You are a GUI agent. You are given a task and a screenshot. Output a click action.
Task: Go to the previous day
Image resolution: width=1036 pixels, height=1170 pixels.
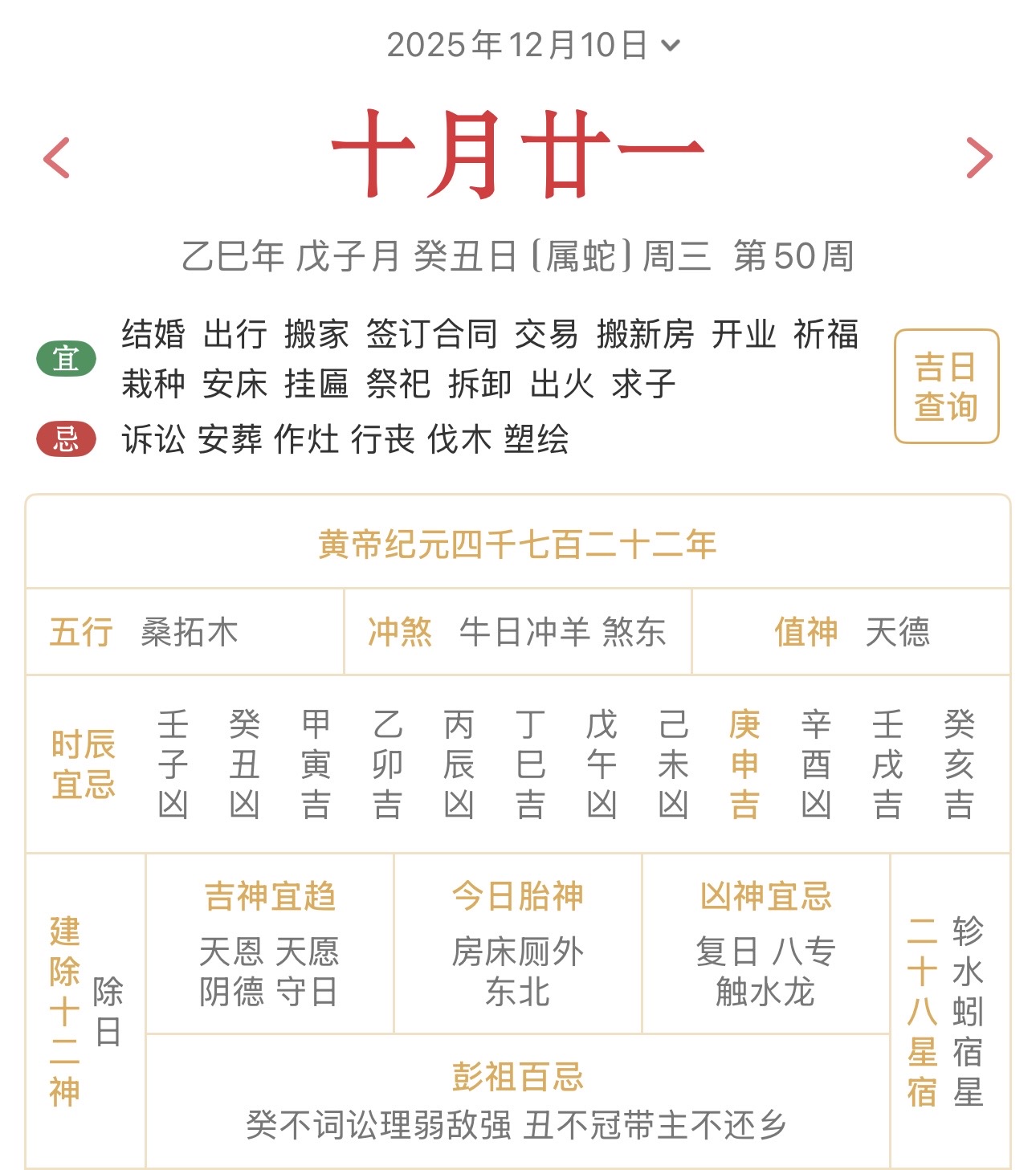(57, 157)
